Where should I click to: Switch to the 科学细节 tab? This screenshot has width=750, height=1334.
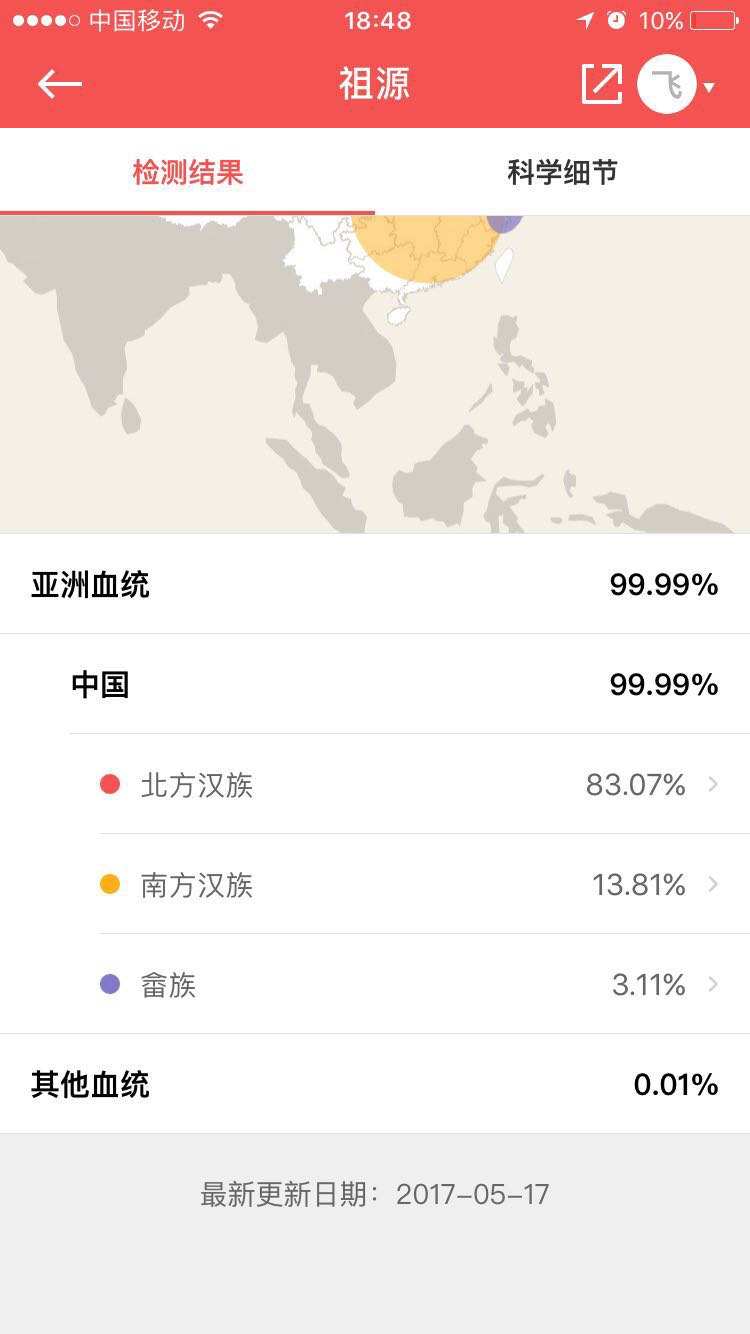pyautogui.click(x=562, y=172)
